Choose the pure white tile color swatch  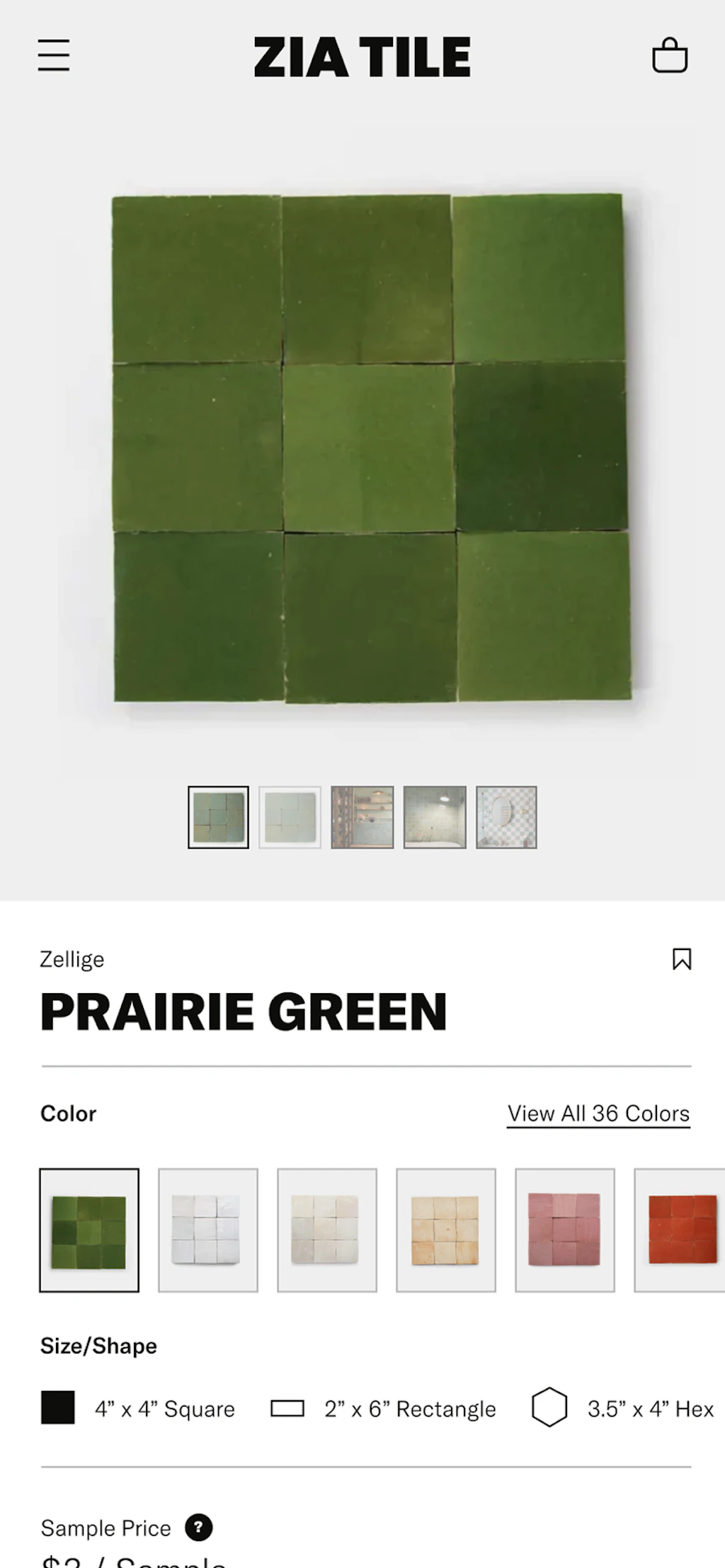pyautogui.click(x=208, y=1230)
